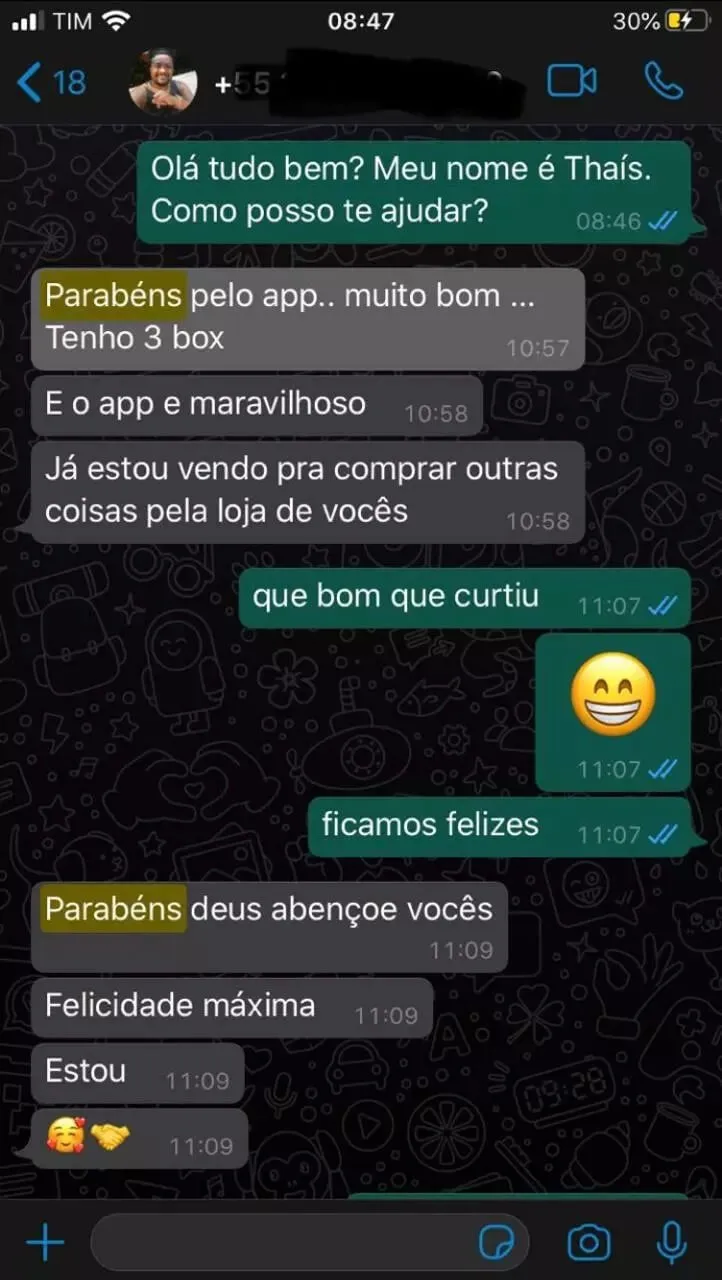Go back to the chats list
This screenshot has height=1280, width=722.
tap(50, 83)
